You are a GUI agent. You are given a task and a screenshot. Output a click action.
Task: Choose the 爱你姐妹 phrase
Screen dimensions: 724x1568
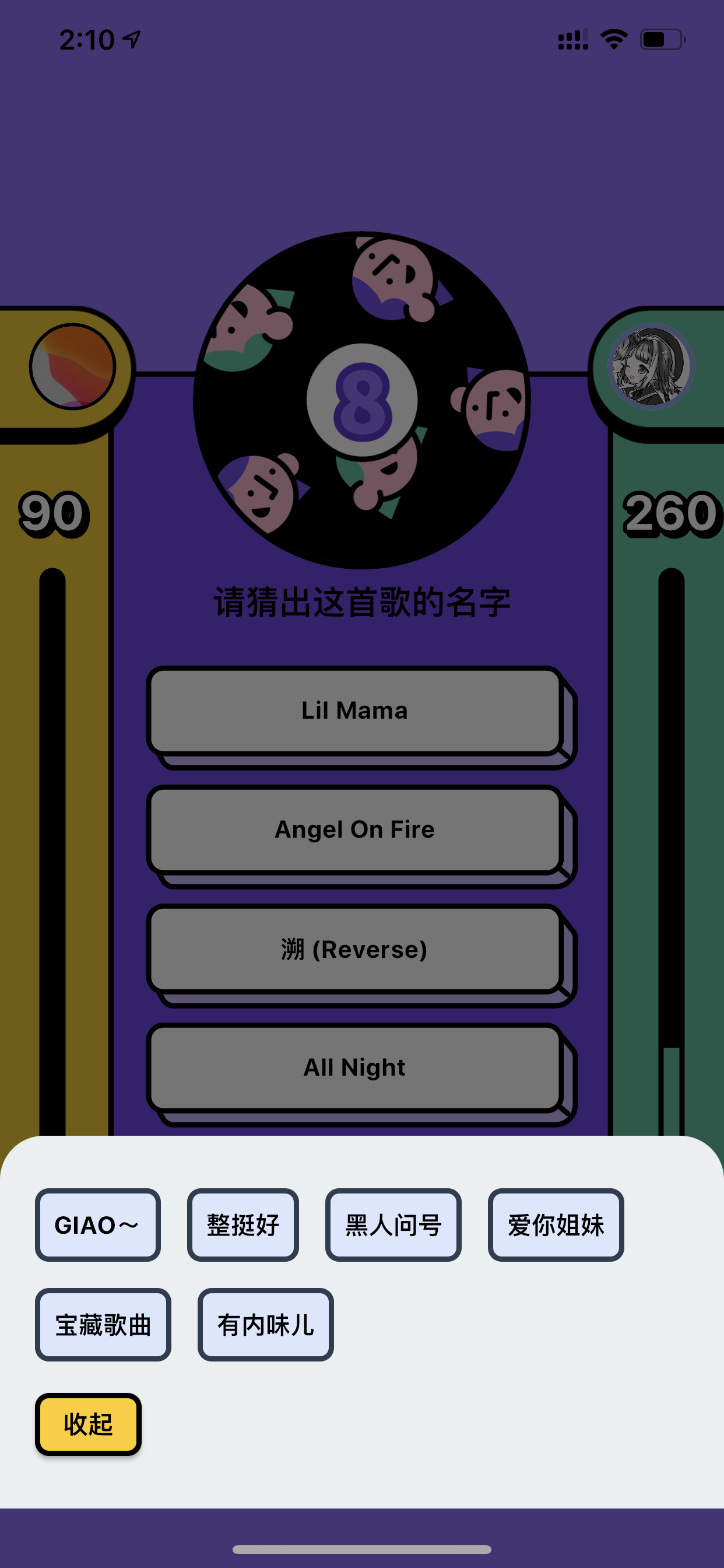point(556,1224)
